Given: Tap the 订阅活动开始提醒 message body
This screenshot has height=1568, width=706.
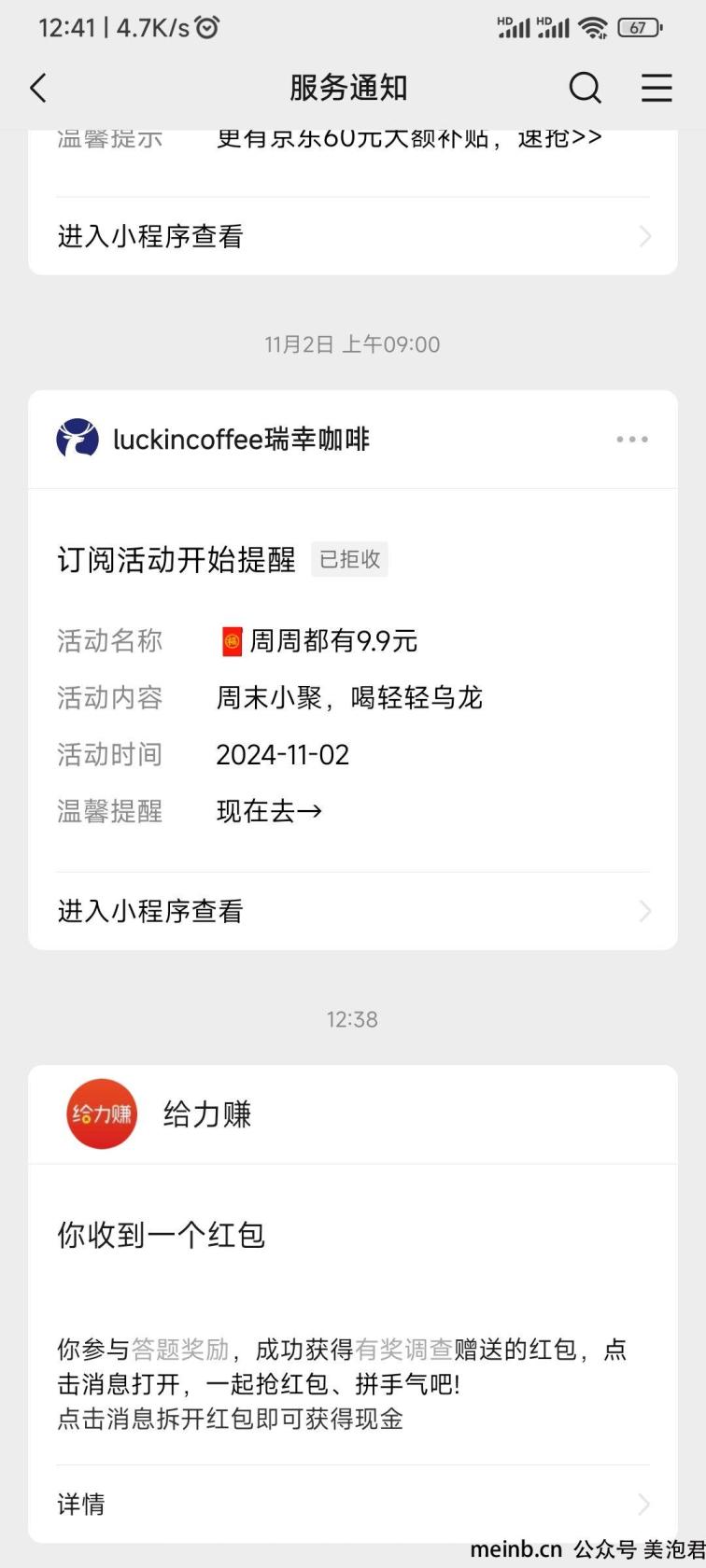Looking at the screenshot, I should [x=353, y=680].
